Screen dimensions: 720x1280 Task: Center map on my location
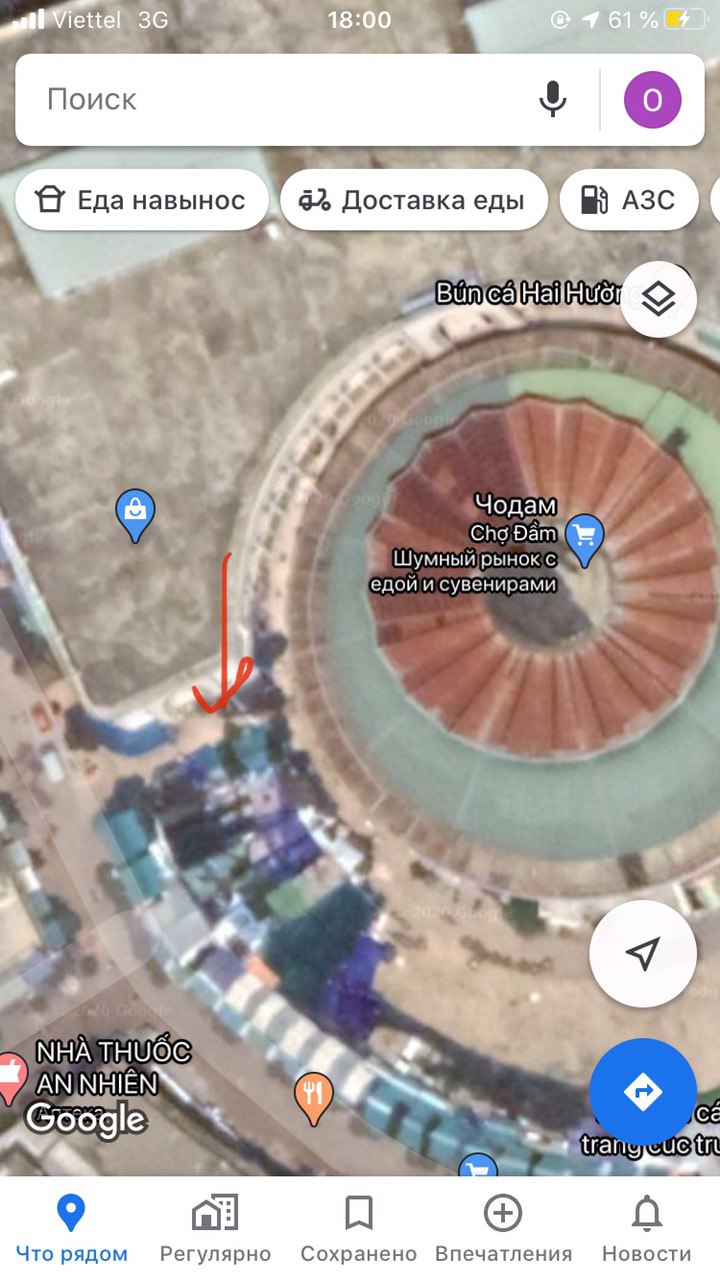(x=643, y=954)
